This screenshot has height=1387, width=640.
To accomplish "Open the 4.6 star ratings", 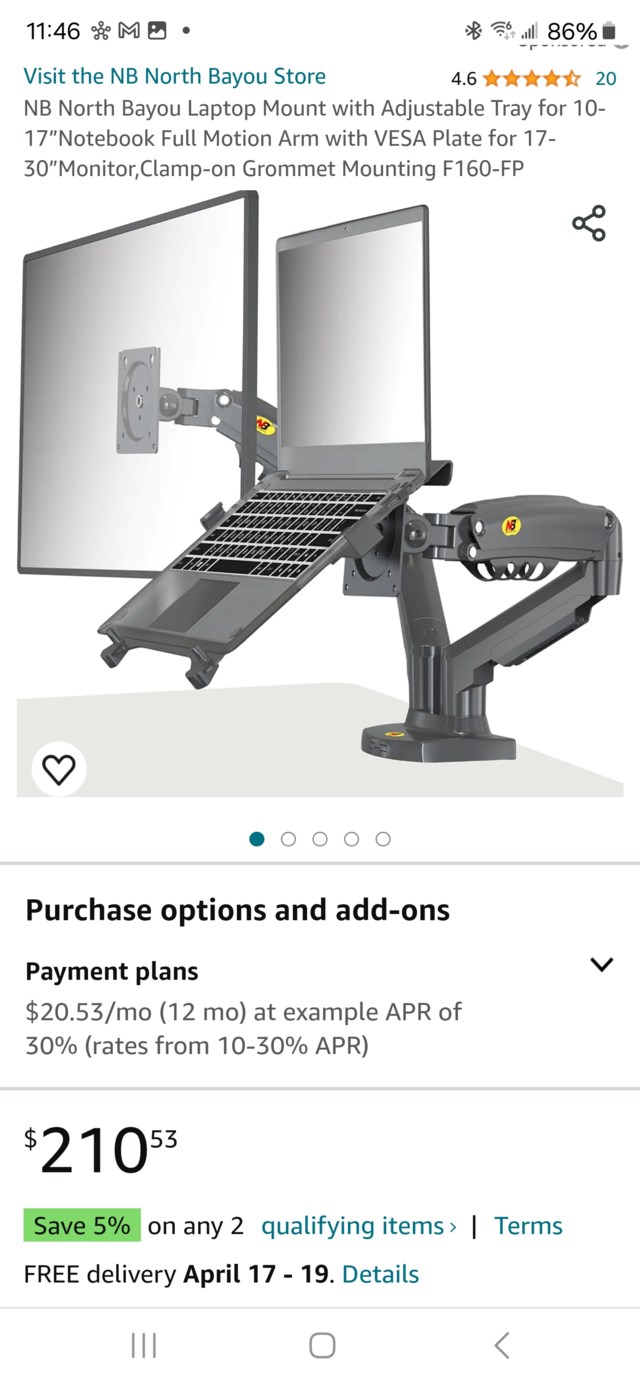I will 531,78.
